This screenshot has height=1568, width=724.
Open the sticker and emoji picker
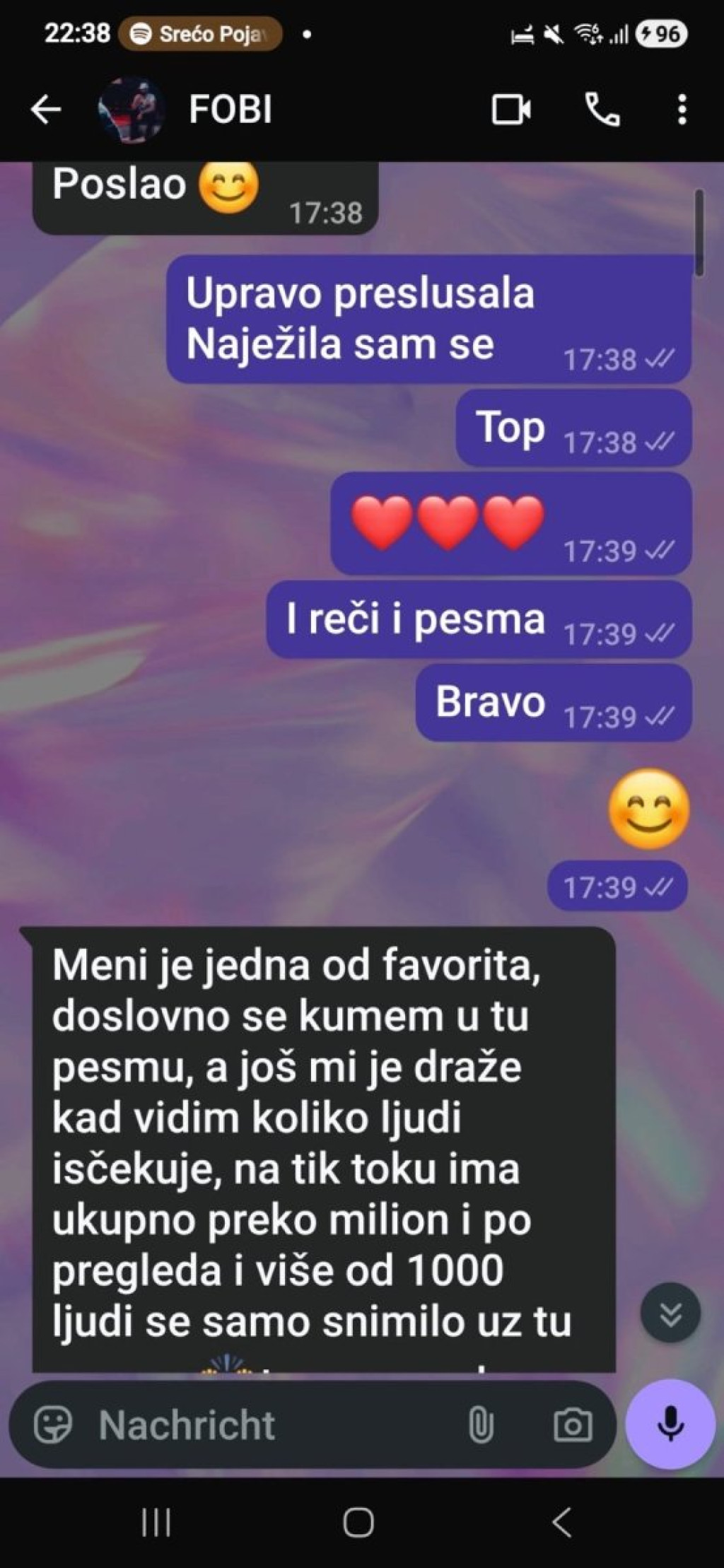tap(53, 1425)
